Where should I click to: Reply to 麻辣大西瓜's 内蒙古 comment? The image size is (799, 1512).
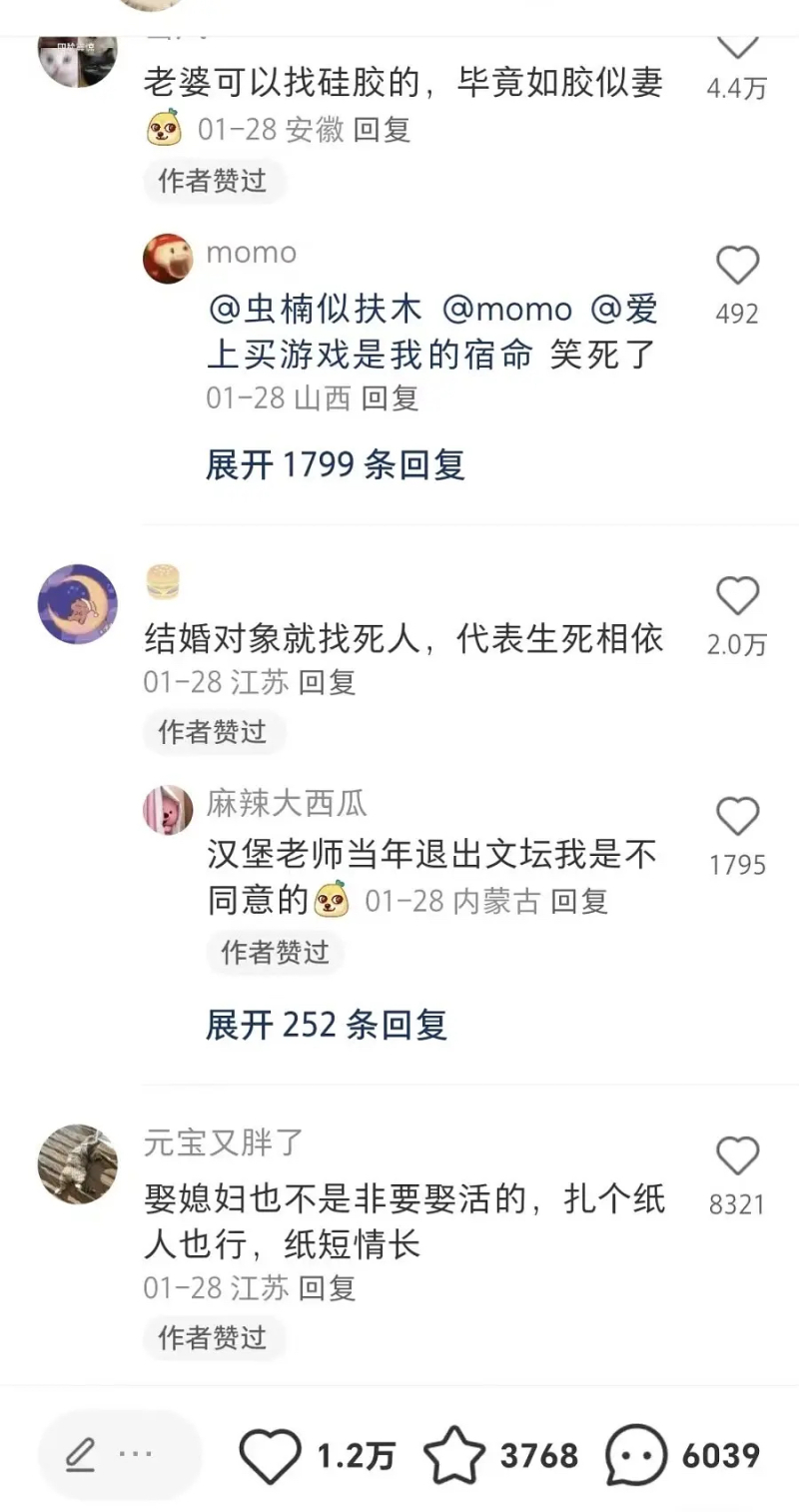579,901
